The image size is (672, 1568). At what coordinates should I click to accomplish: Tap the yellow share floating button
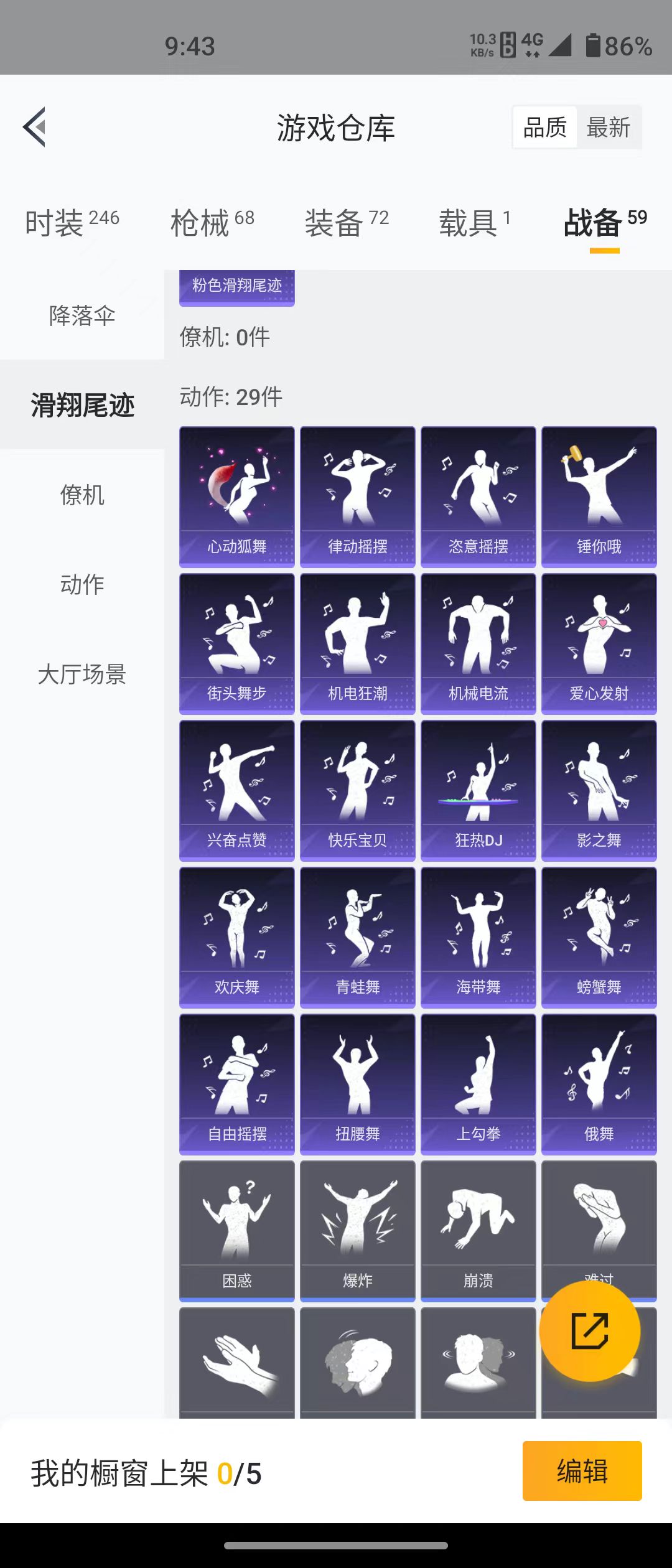(x=589, y=1331)
